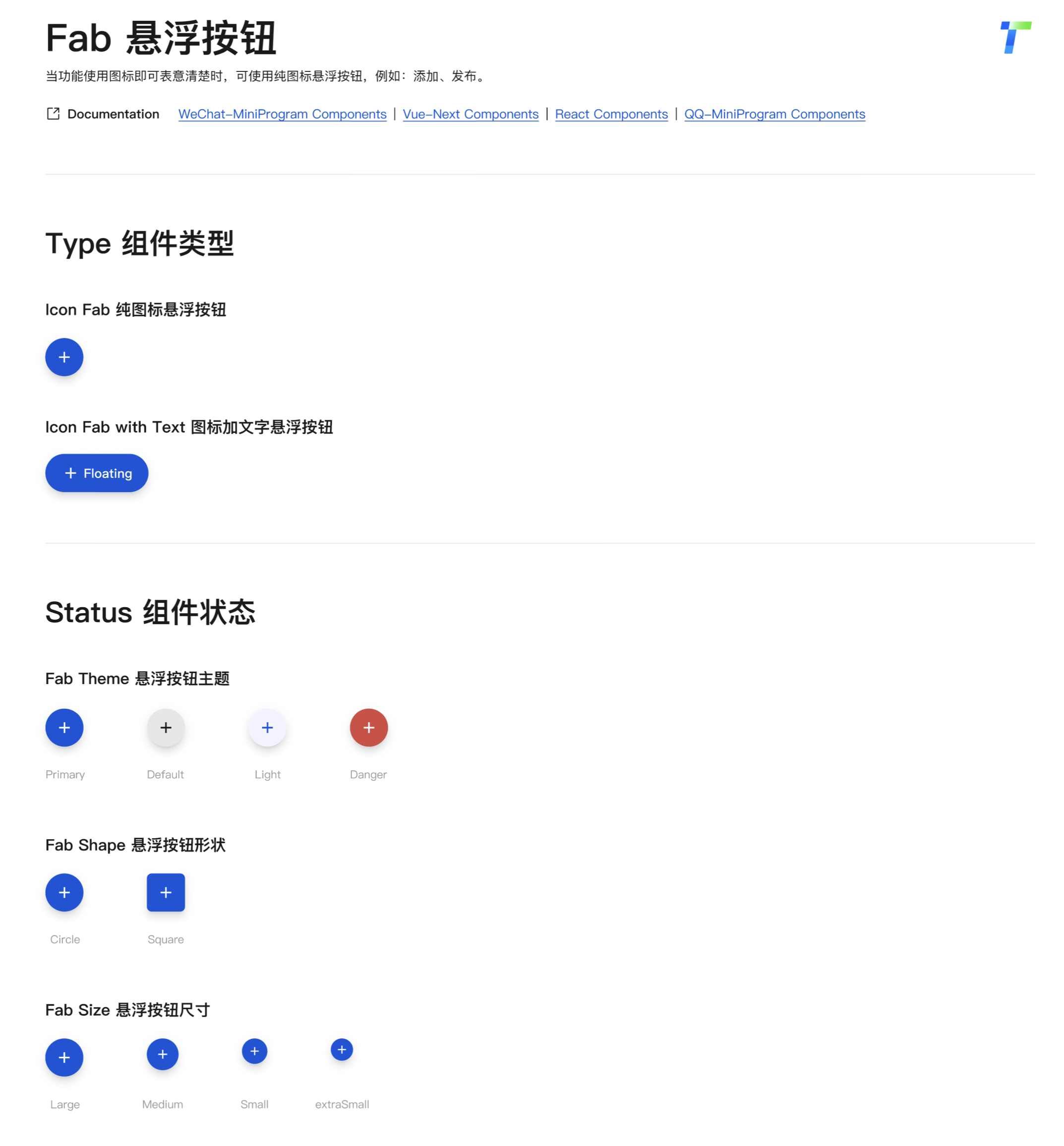
Task: Click the external-link icon beside Documentation
Action: point(53,114)
